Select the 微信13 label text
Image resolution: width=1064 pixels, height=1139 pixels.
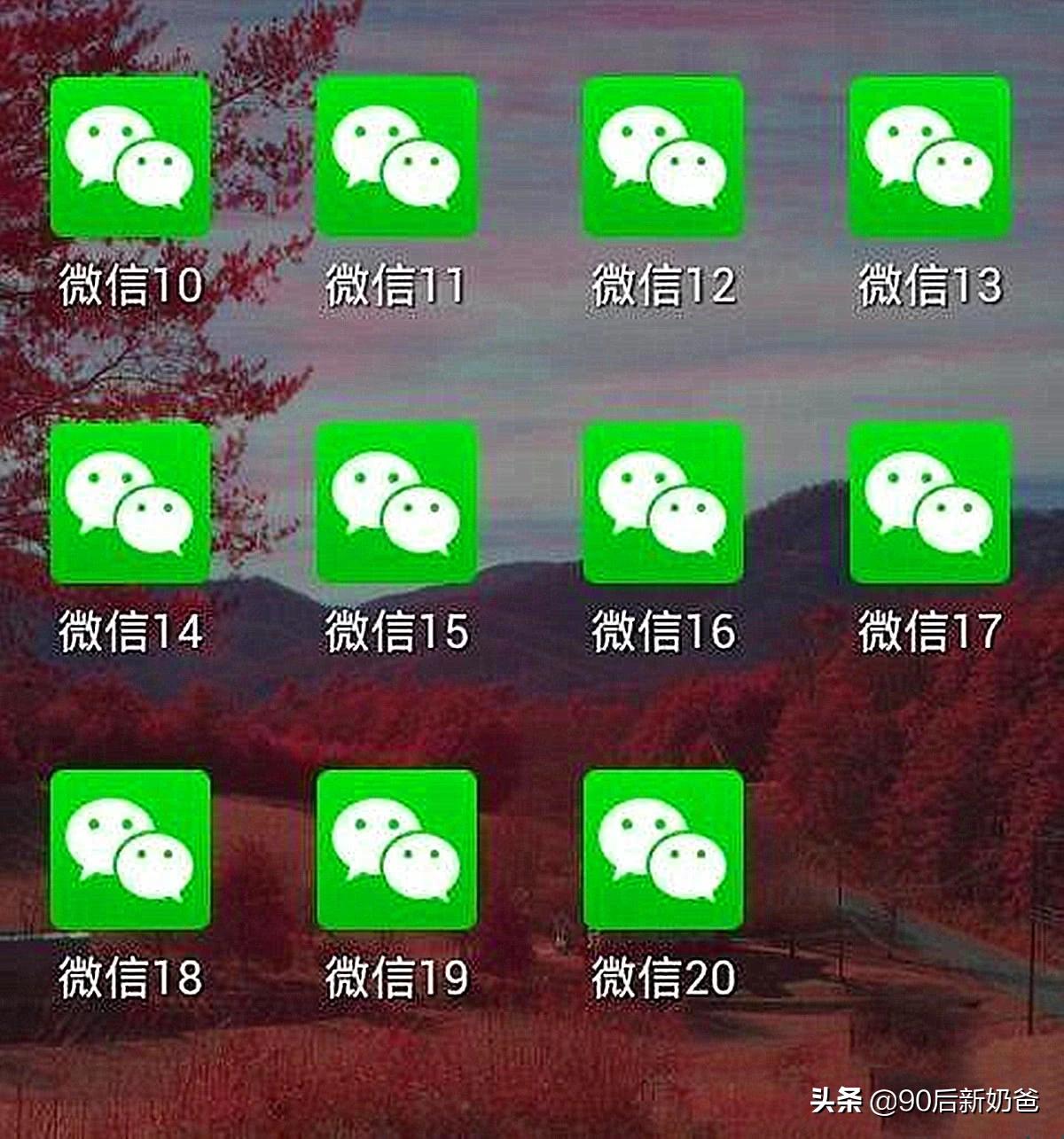929,284
